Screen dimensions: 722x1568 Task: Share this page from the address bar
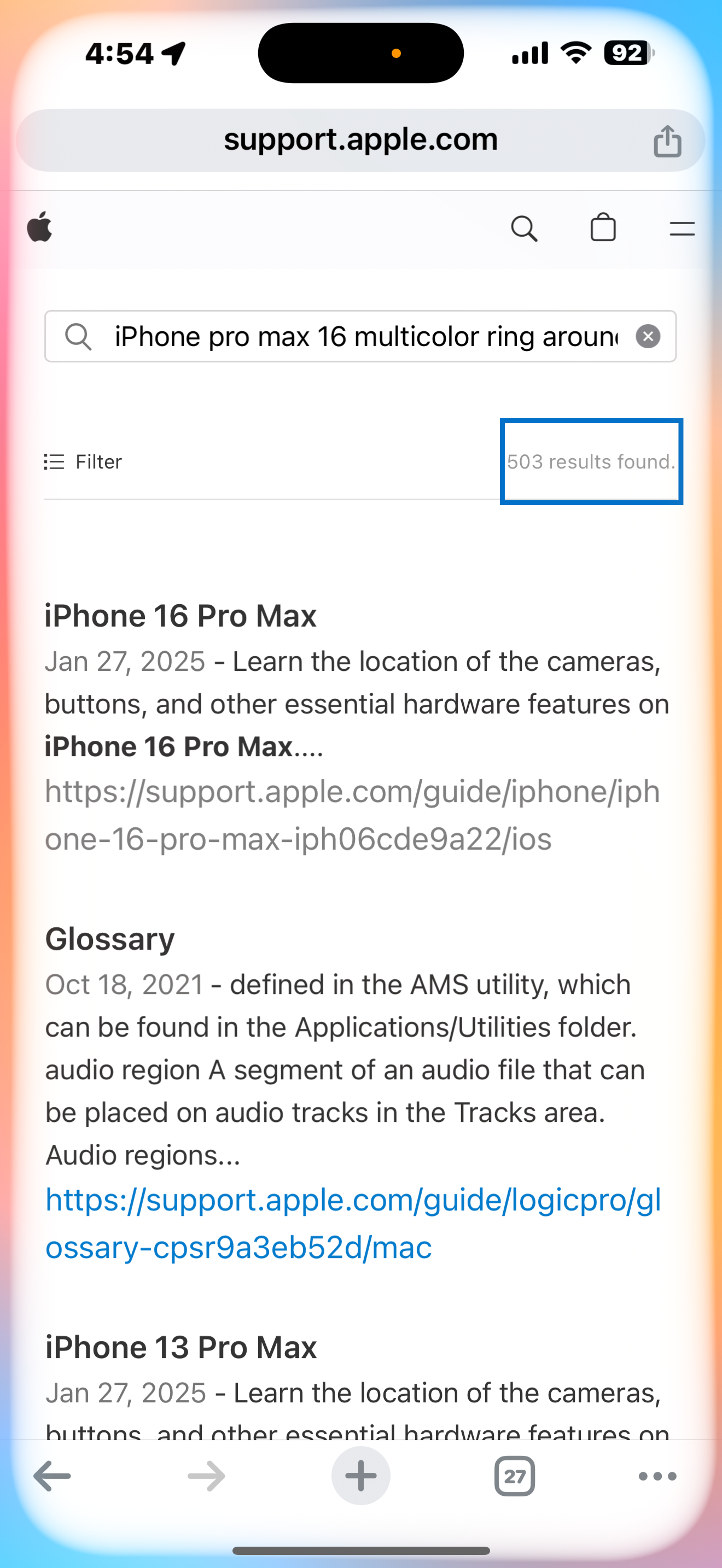667,141
